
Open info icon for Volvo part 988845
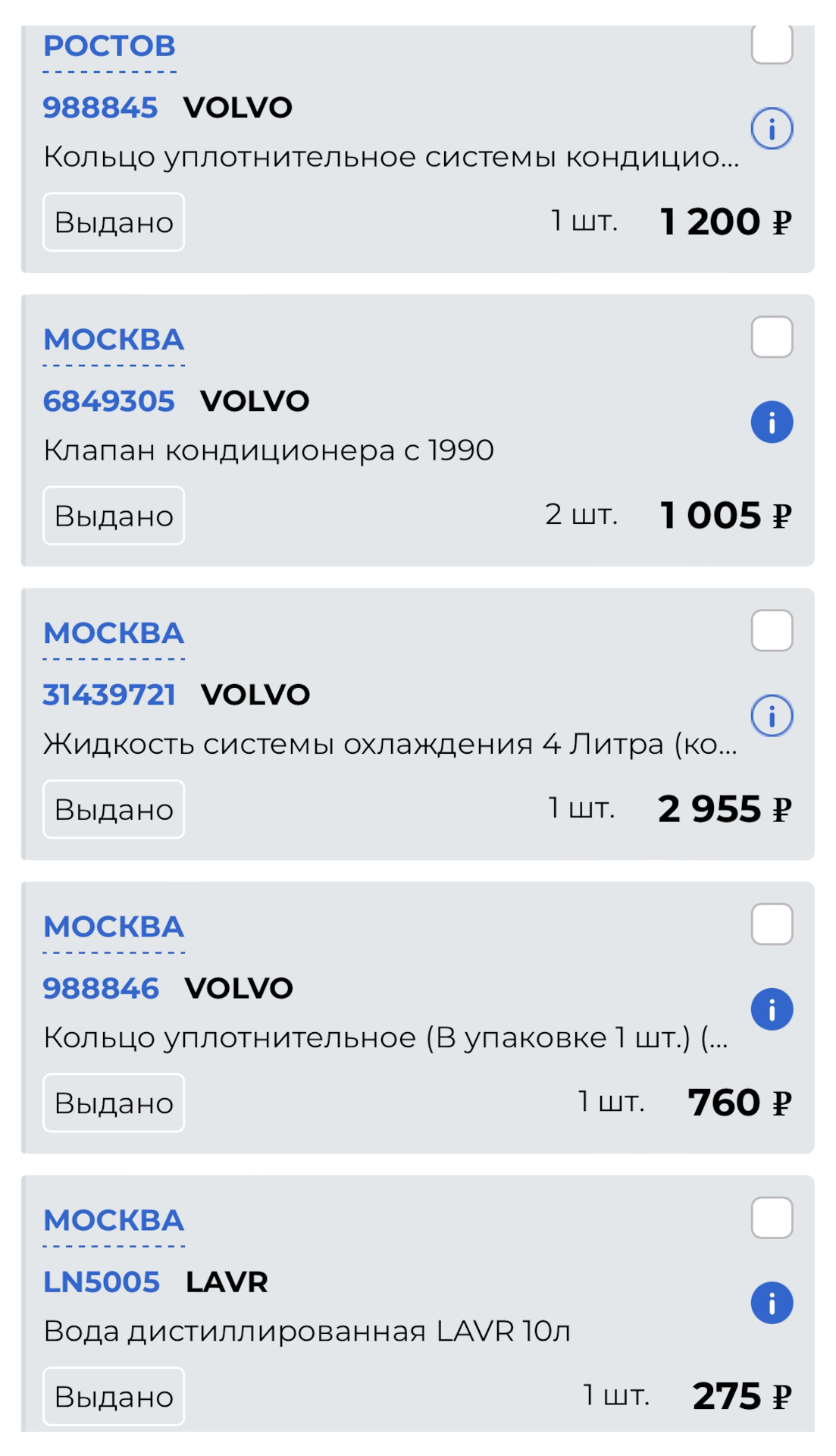tap(772, 127)
